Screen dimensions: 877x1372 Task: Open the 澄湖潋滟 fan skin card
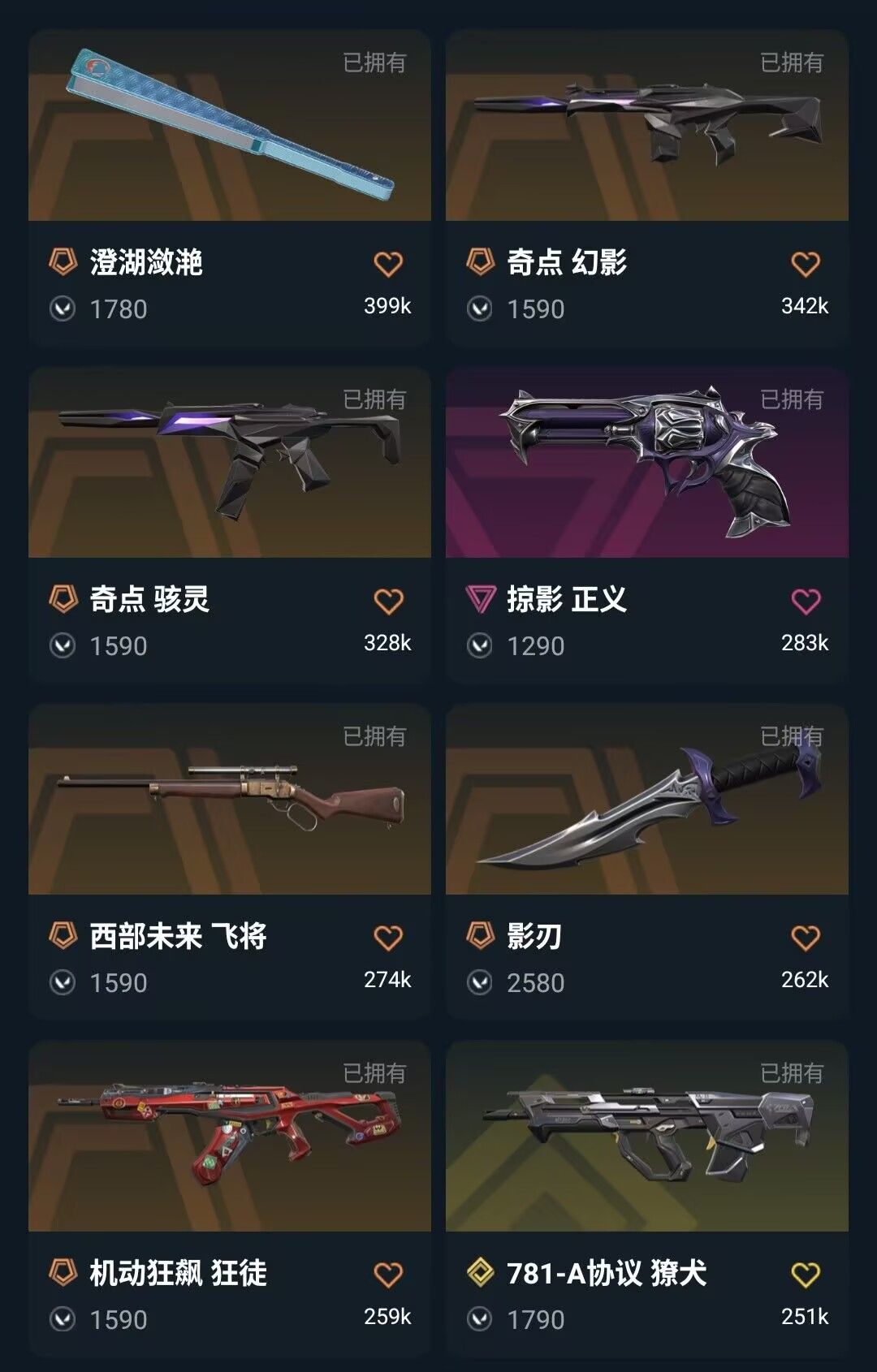[229, 126]
